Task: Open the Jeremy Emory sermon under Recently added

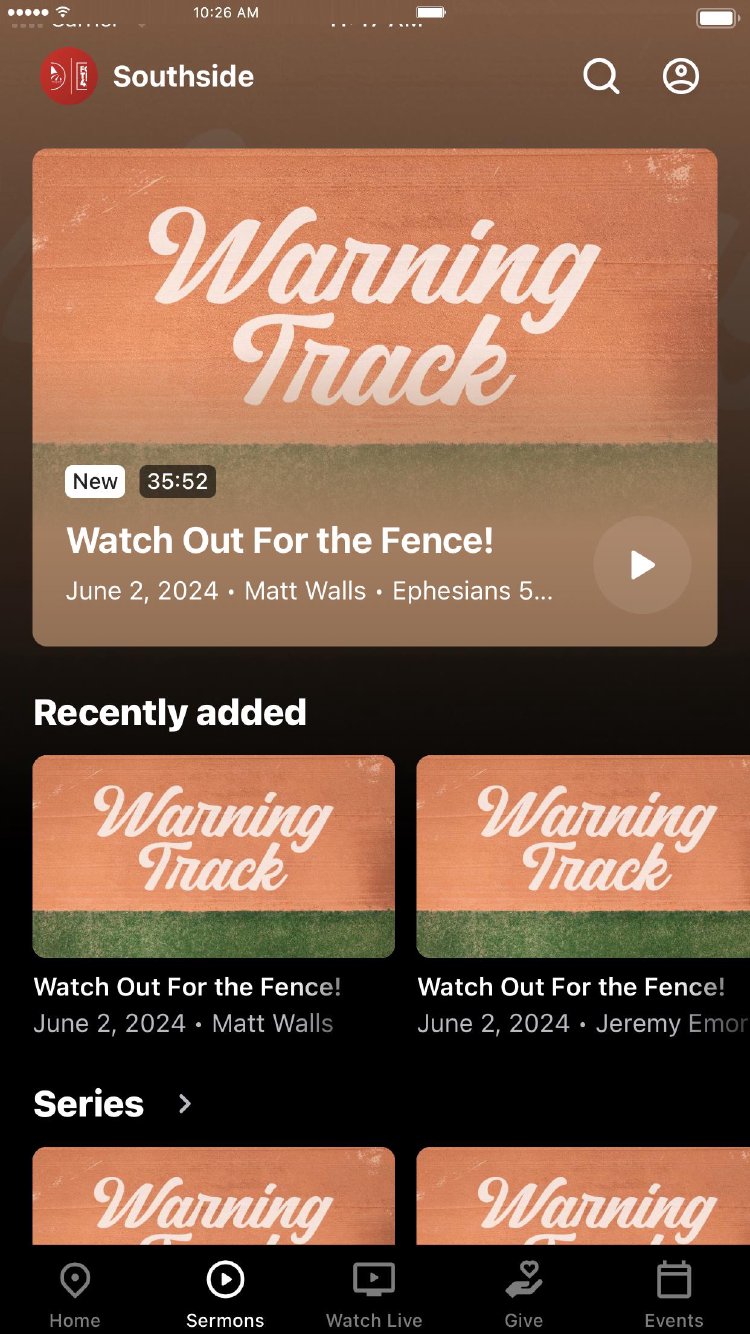Action: point(583,856)
